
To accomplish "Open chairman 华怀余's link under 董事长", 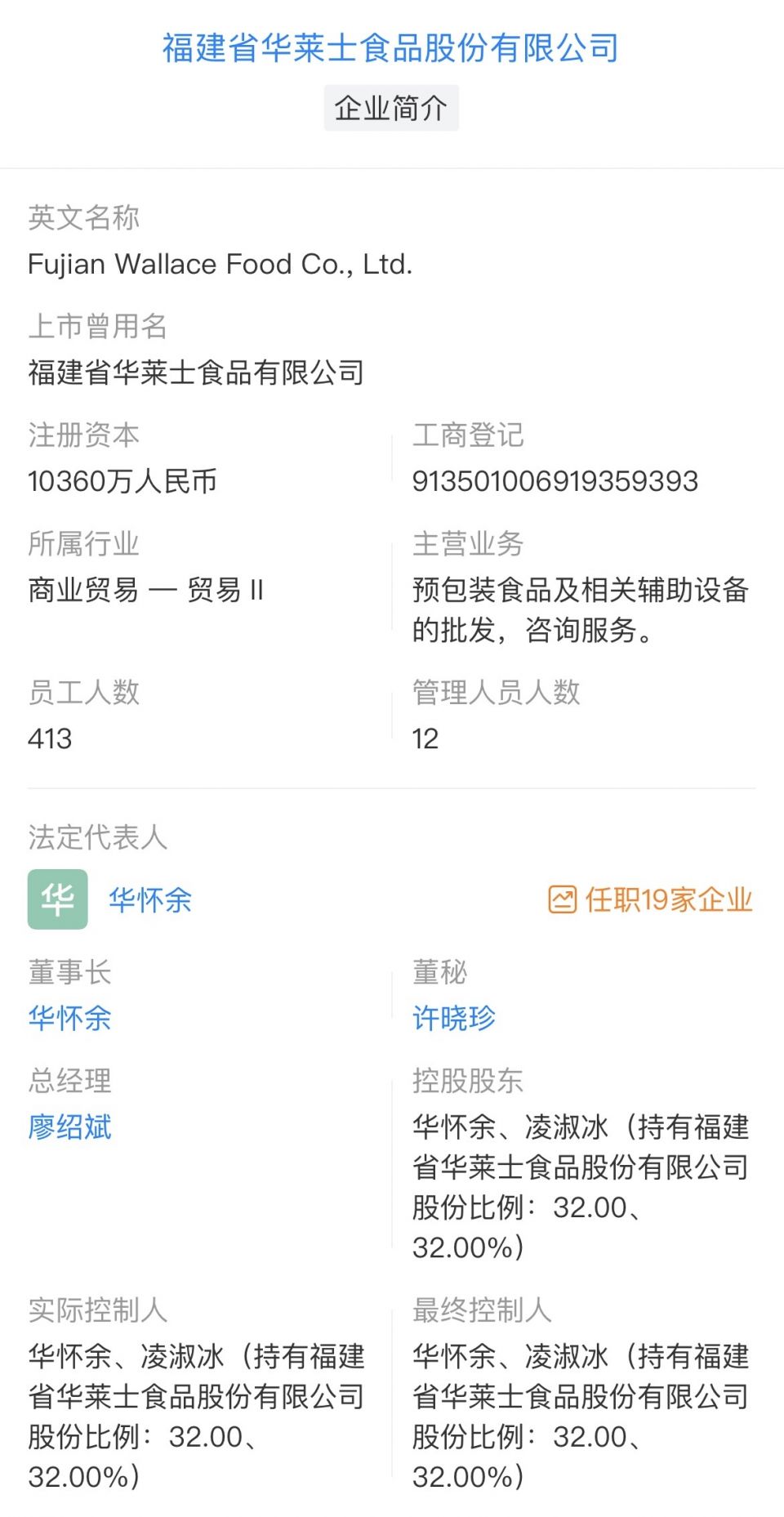I will (69, 1018).
